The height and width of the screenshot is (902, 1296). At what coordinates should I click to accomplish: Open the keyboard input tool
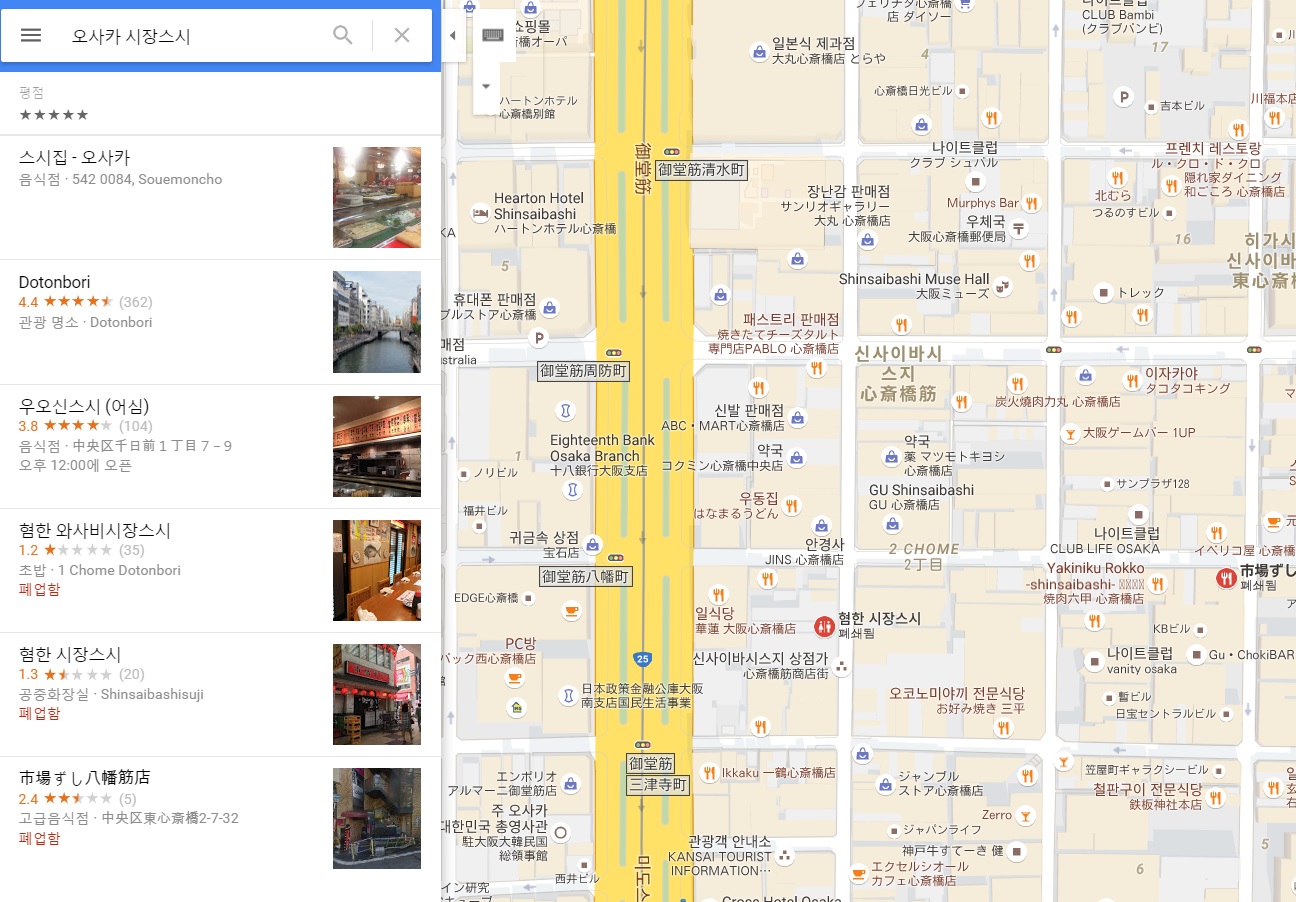[x=492, y=36]
